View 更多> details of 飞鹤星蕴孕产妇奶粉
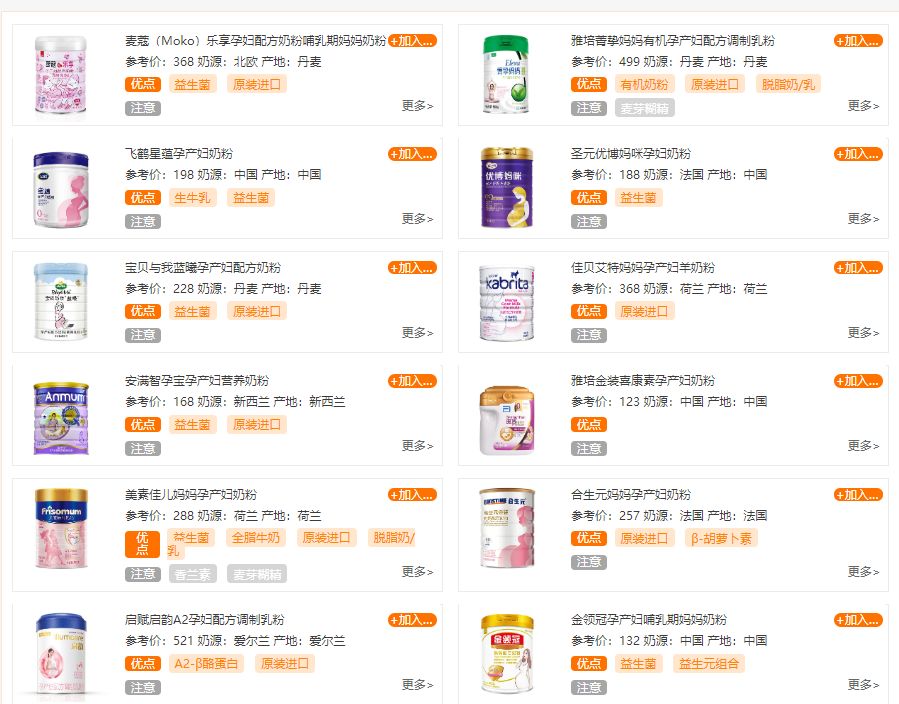 point(417,219)
